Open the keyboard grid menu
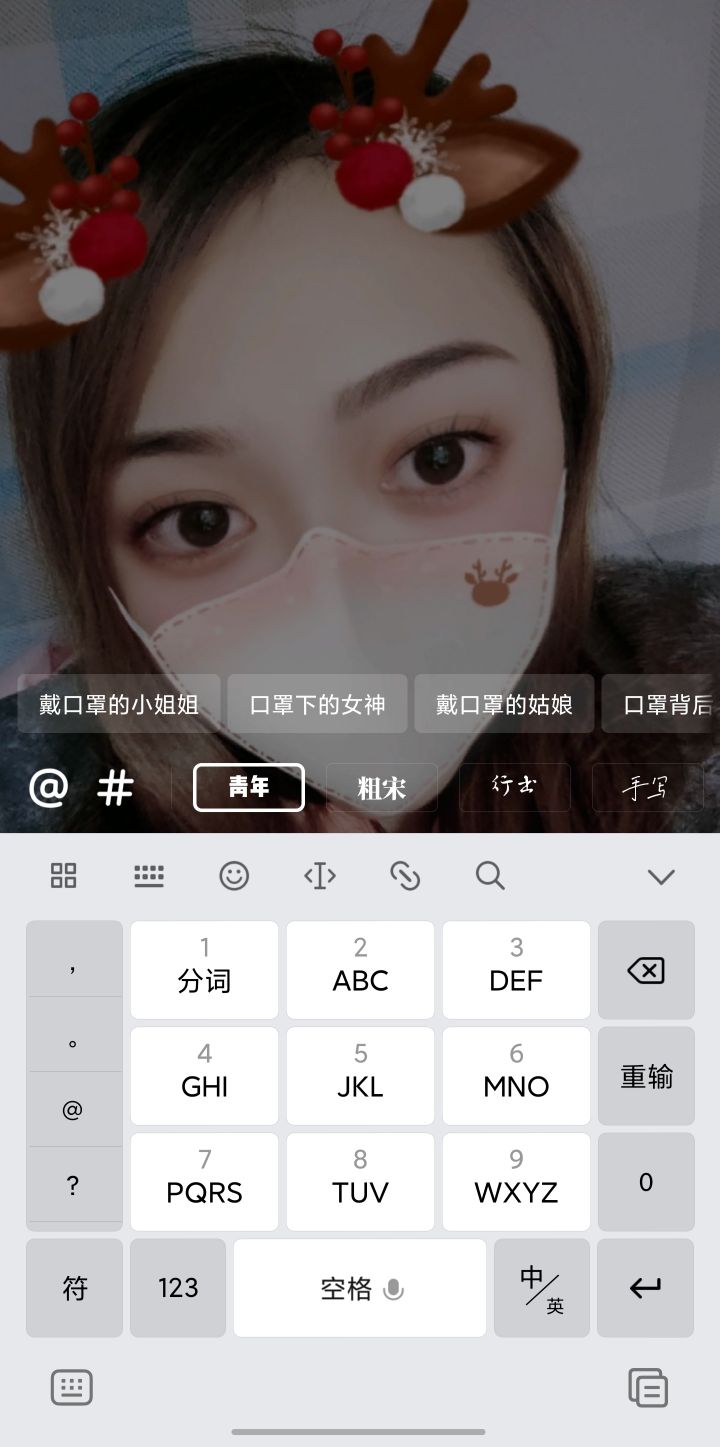The width and height of the screenshot is (720, 1447). pos(63,876)
